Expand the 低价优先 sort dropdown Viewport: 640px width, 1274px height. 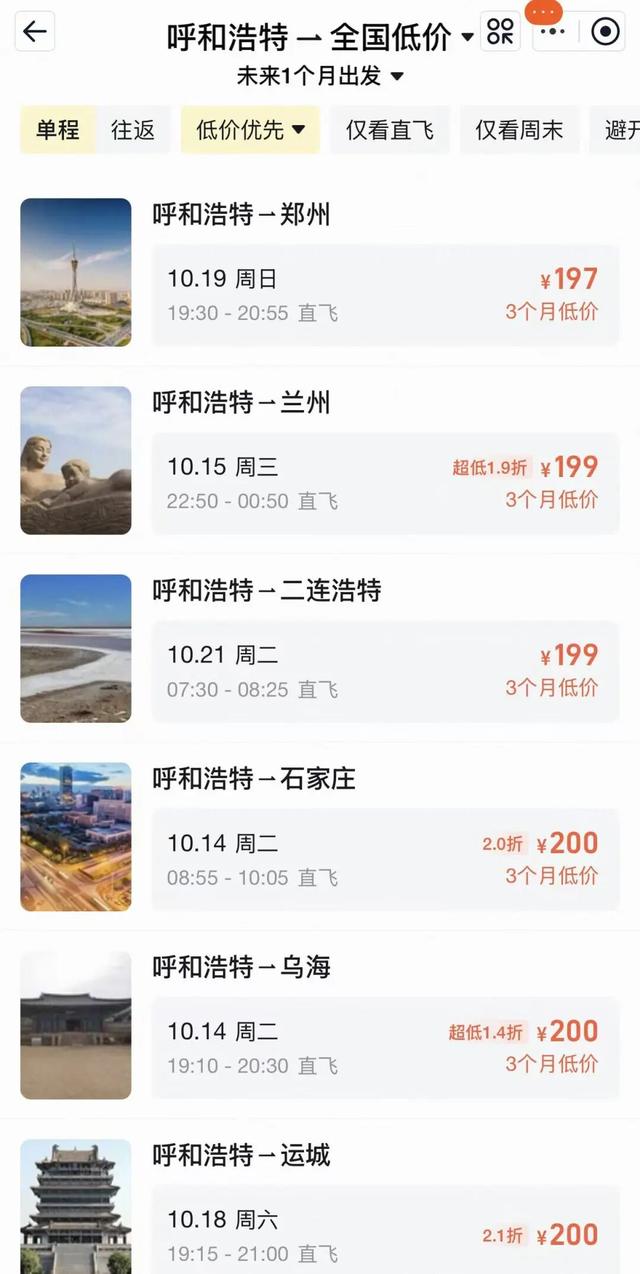[250, 130]
